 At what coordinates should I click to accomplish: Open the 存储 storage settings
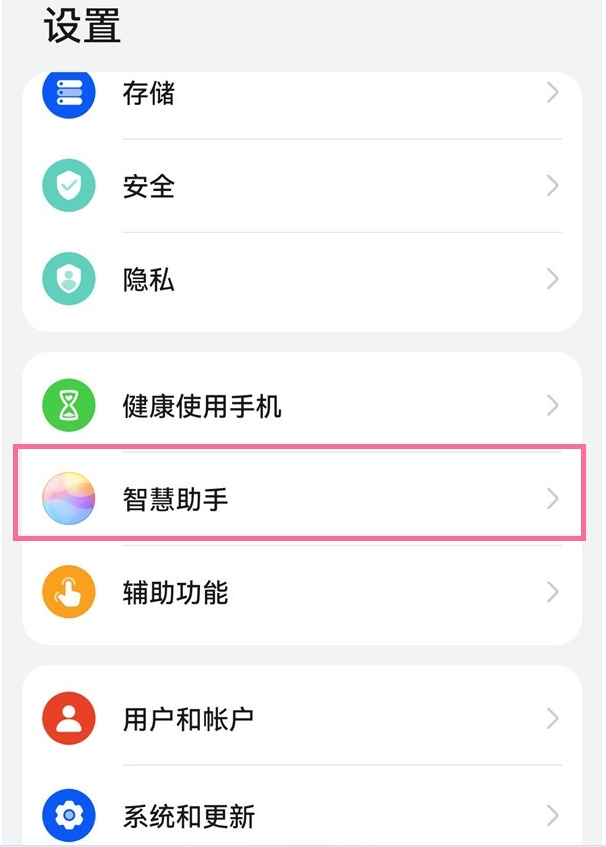point(300,94)
